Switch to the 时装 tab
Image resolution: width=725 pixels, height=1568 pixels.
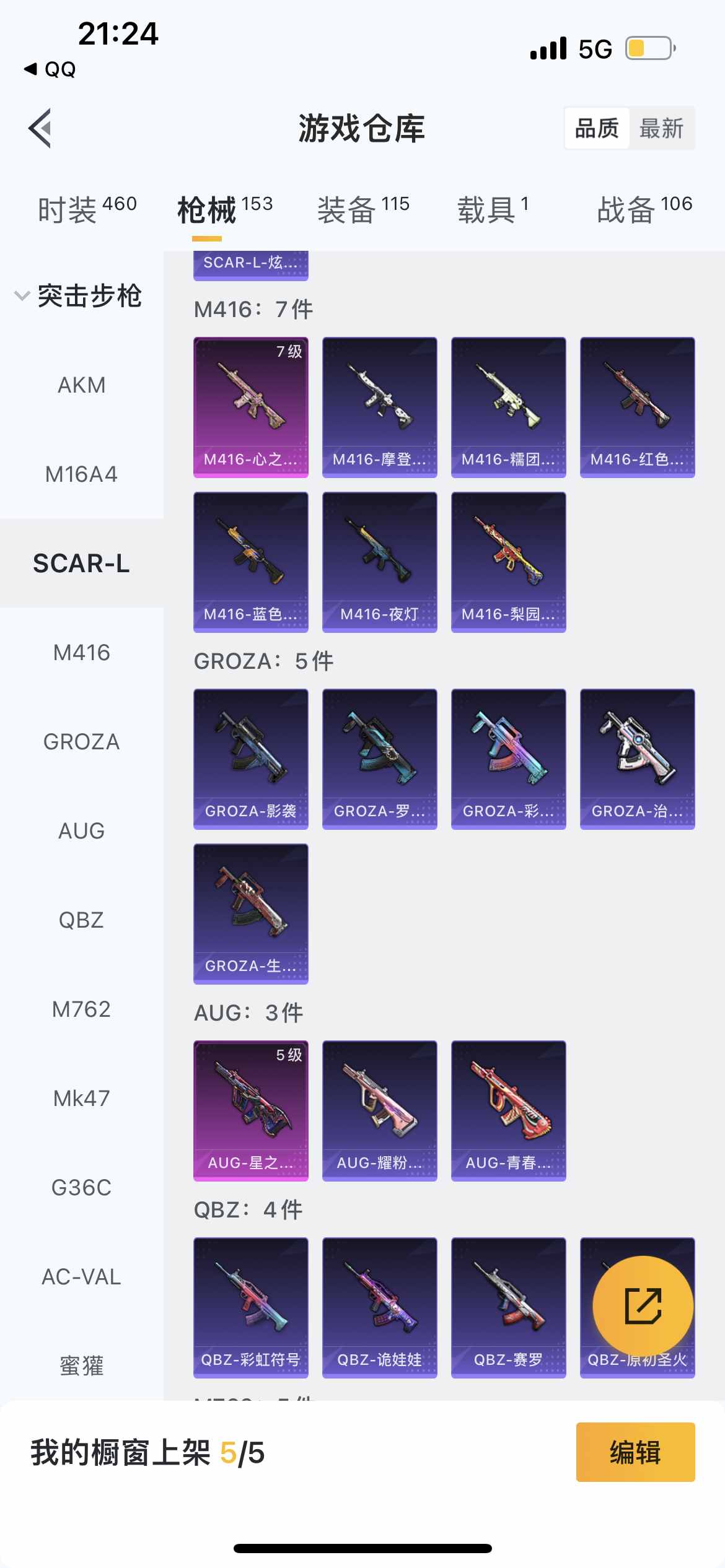(87, 209)
